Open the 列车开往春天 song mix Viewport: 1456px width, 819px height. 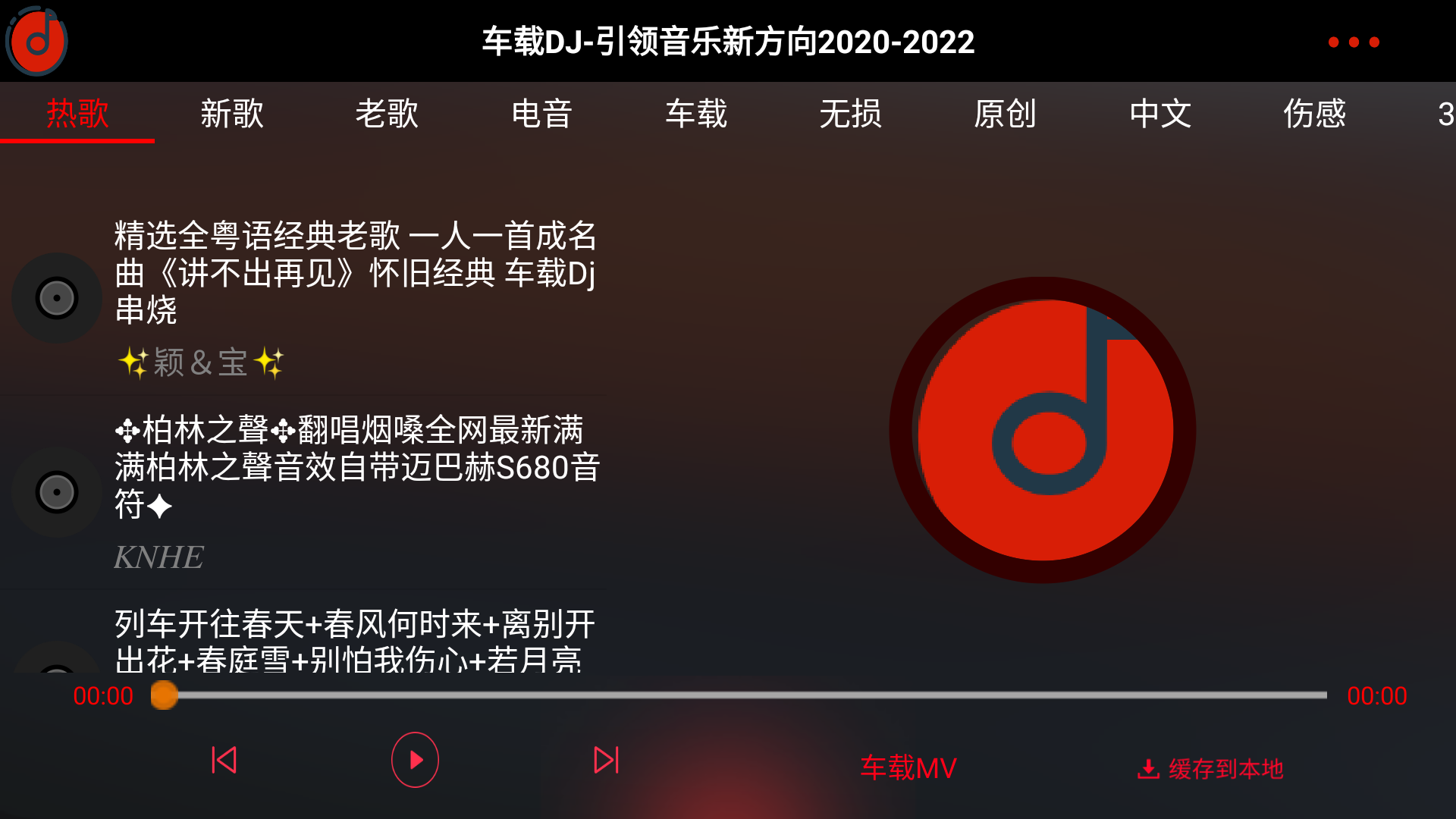pyautogui.click(x=355, y=641)
